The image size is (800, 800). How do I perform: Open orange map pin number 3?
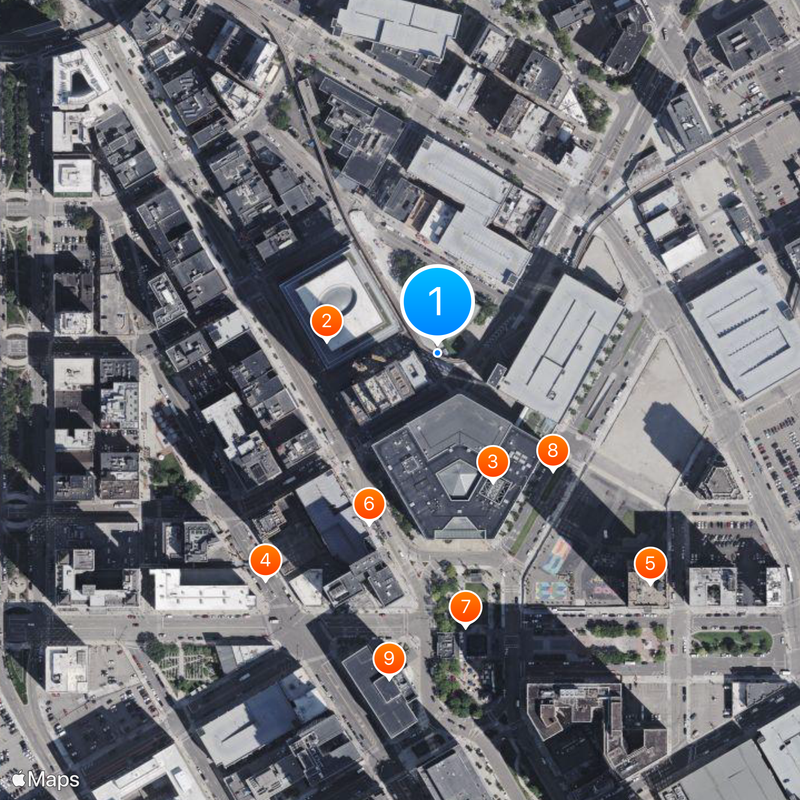click(x=491, y=462)
